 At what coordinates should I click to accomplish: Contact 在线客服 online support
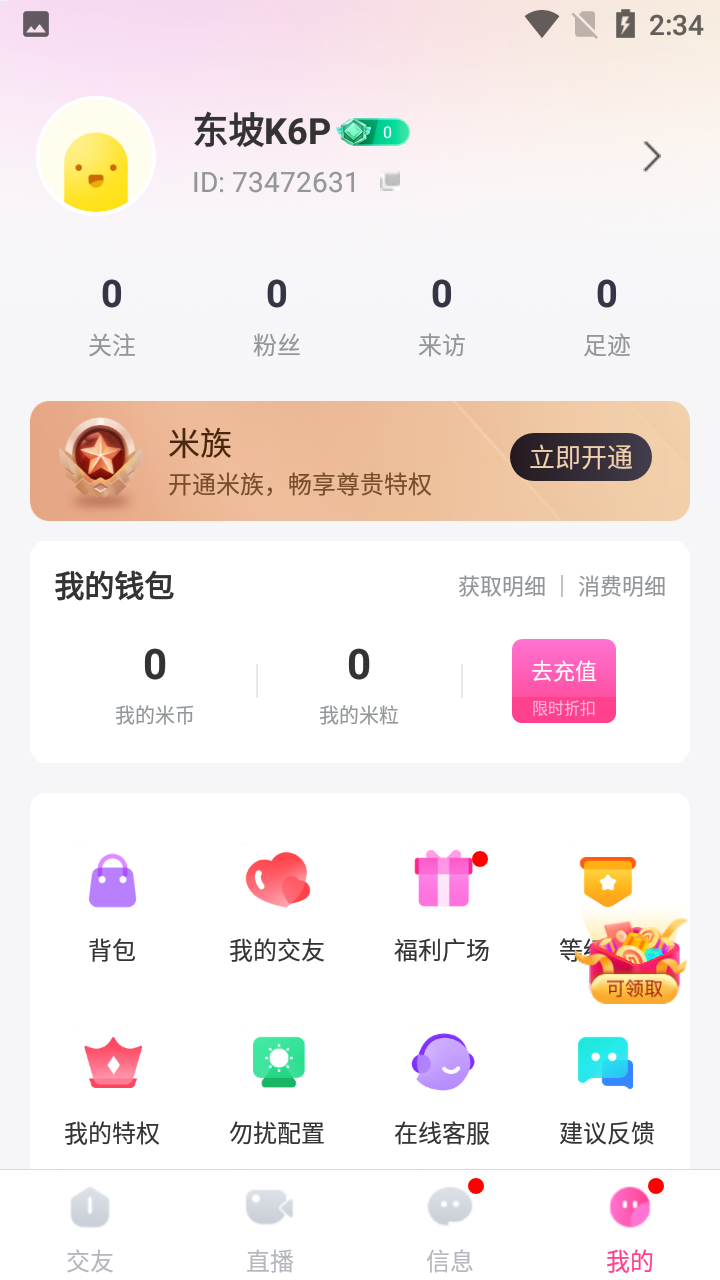pos(442,1088)
